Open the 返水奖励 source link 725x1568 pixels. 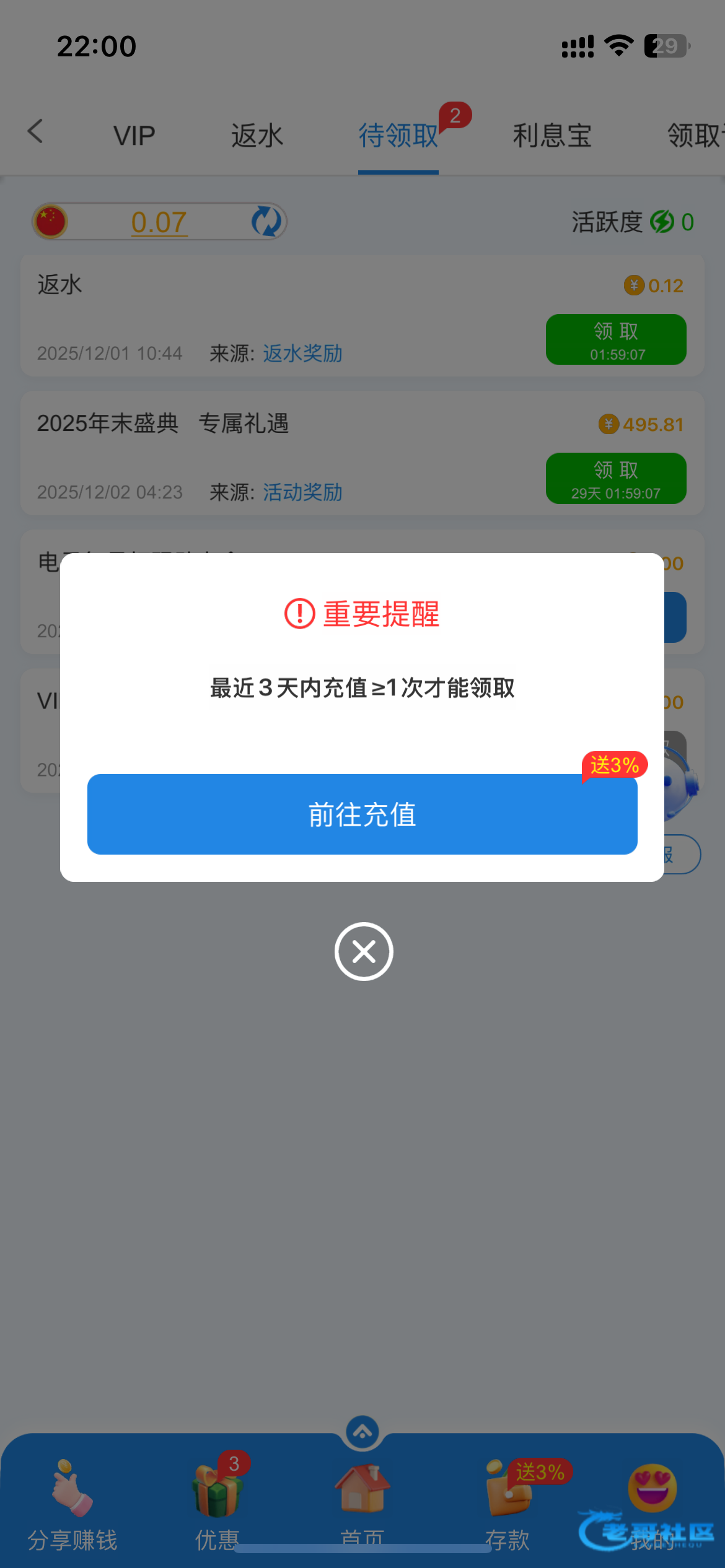click(x=302, y=354)
